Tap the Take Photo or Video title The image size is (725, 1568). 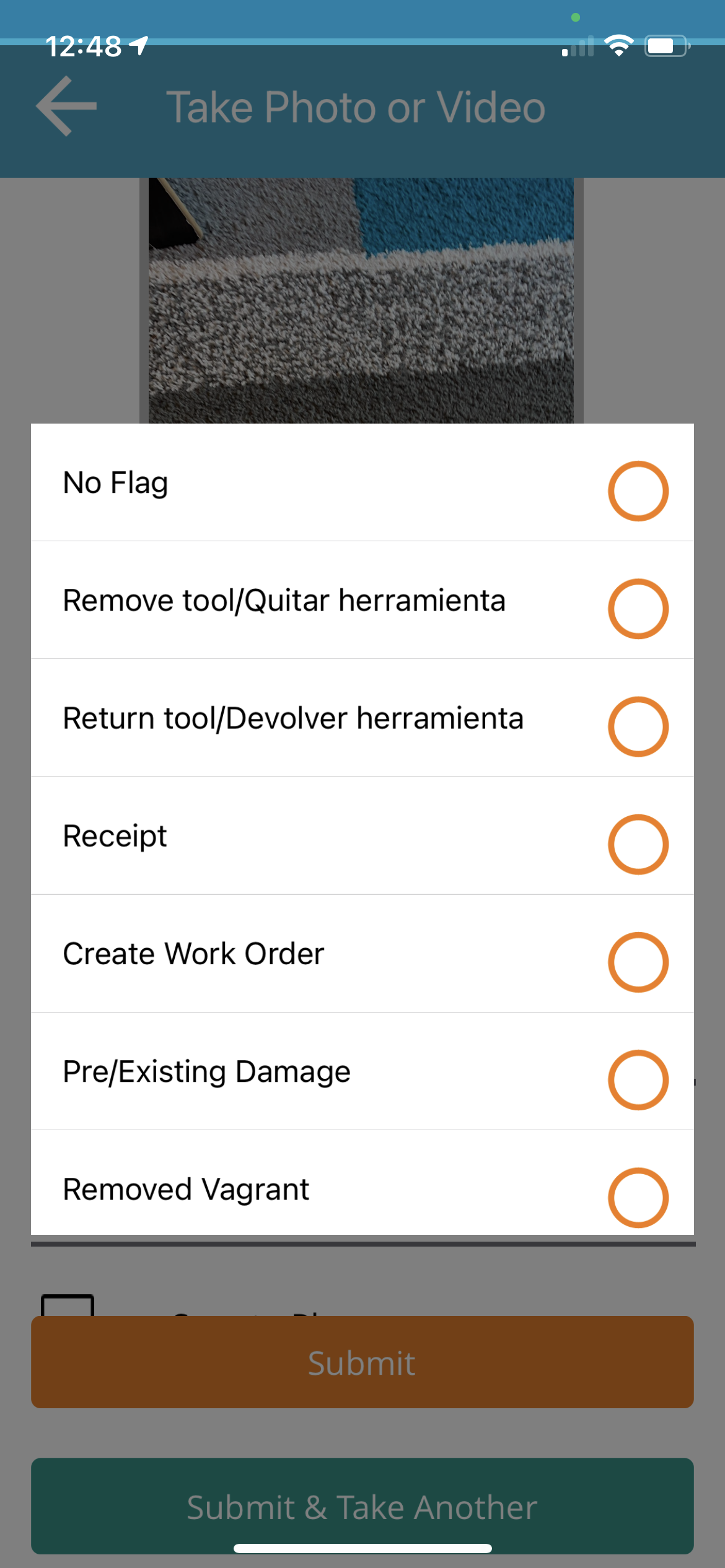point(357,107)
